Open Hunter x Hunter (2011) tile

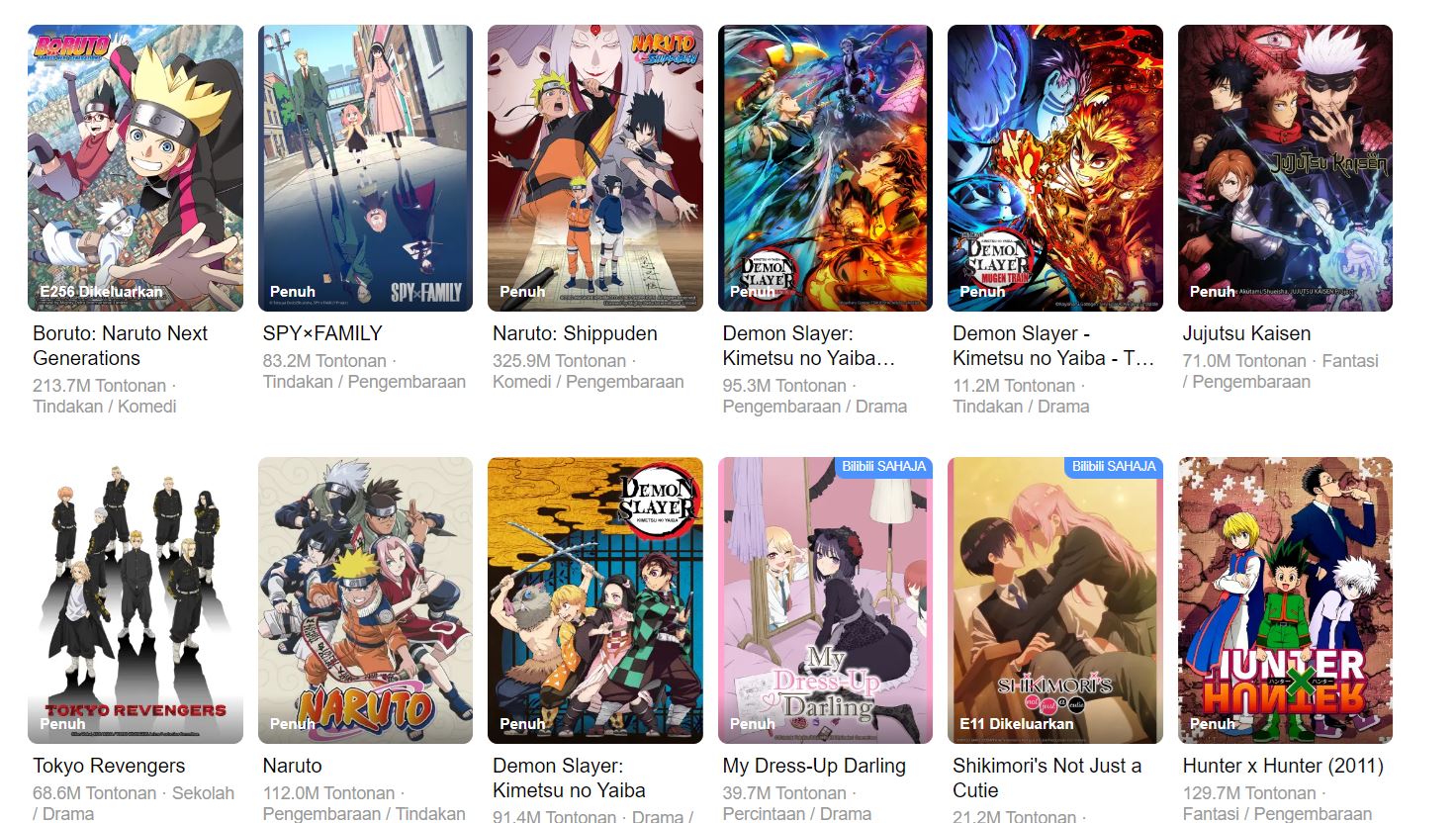[1285, 600]
